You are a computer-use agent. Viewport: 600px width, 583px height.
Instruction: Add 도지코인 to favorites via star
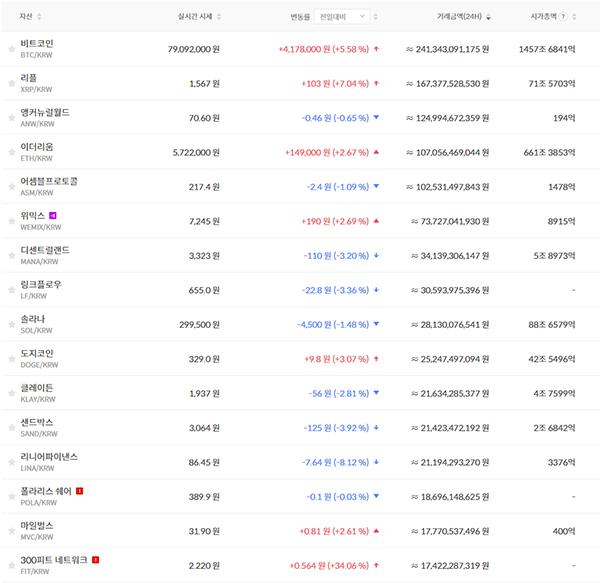tap(12, 358)
